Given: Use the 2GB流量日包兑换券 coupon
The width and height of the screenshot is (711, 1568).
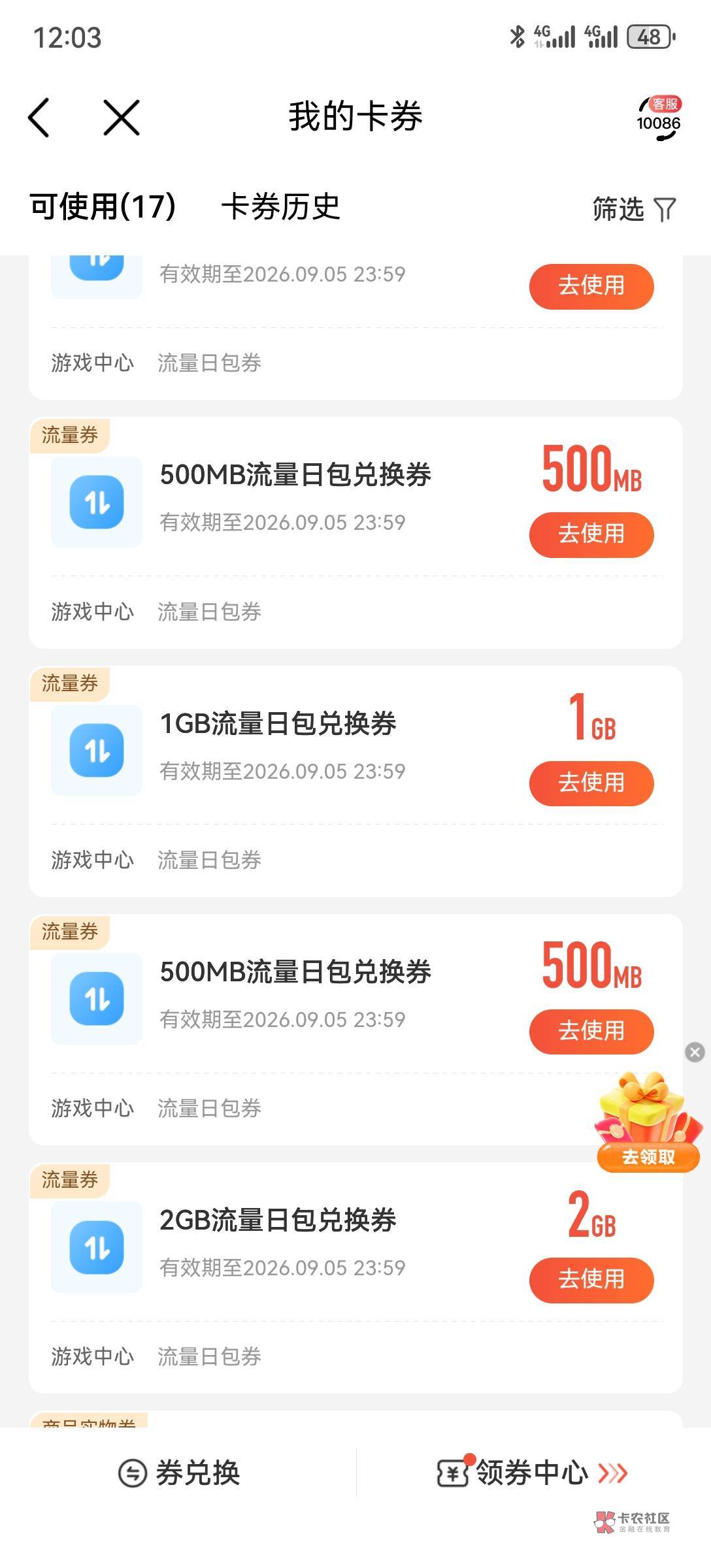Looking at the screenshot, I should point(591,1279).
